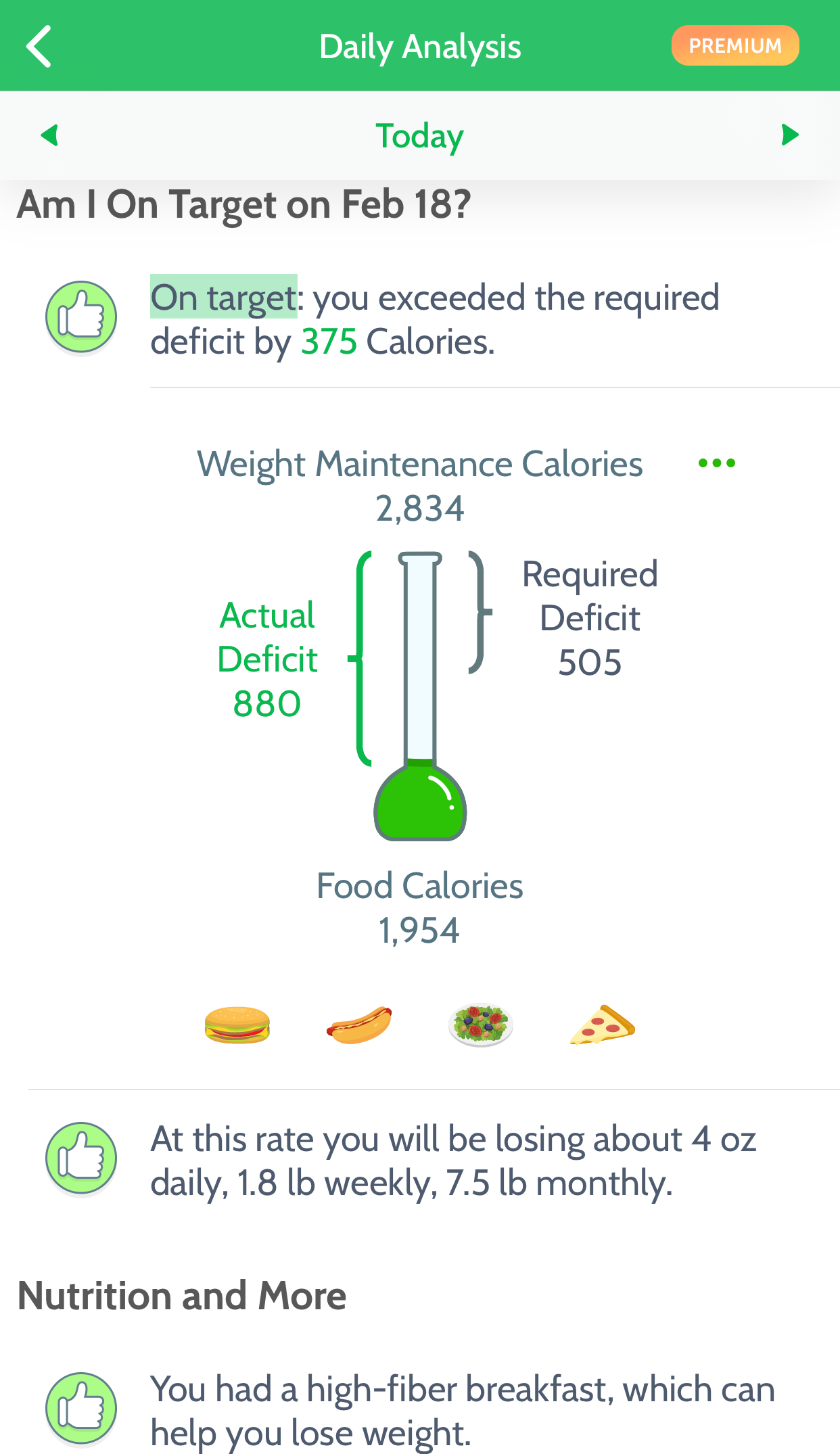
Task: Click the thumbs-up icon beside high-fiber breakfast tip
Action: [80, 1409]
